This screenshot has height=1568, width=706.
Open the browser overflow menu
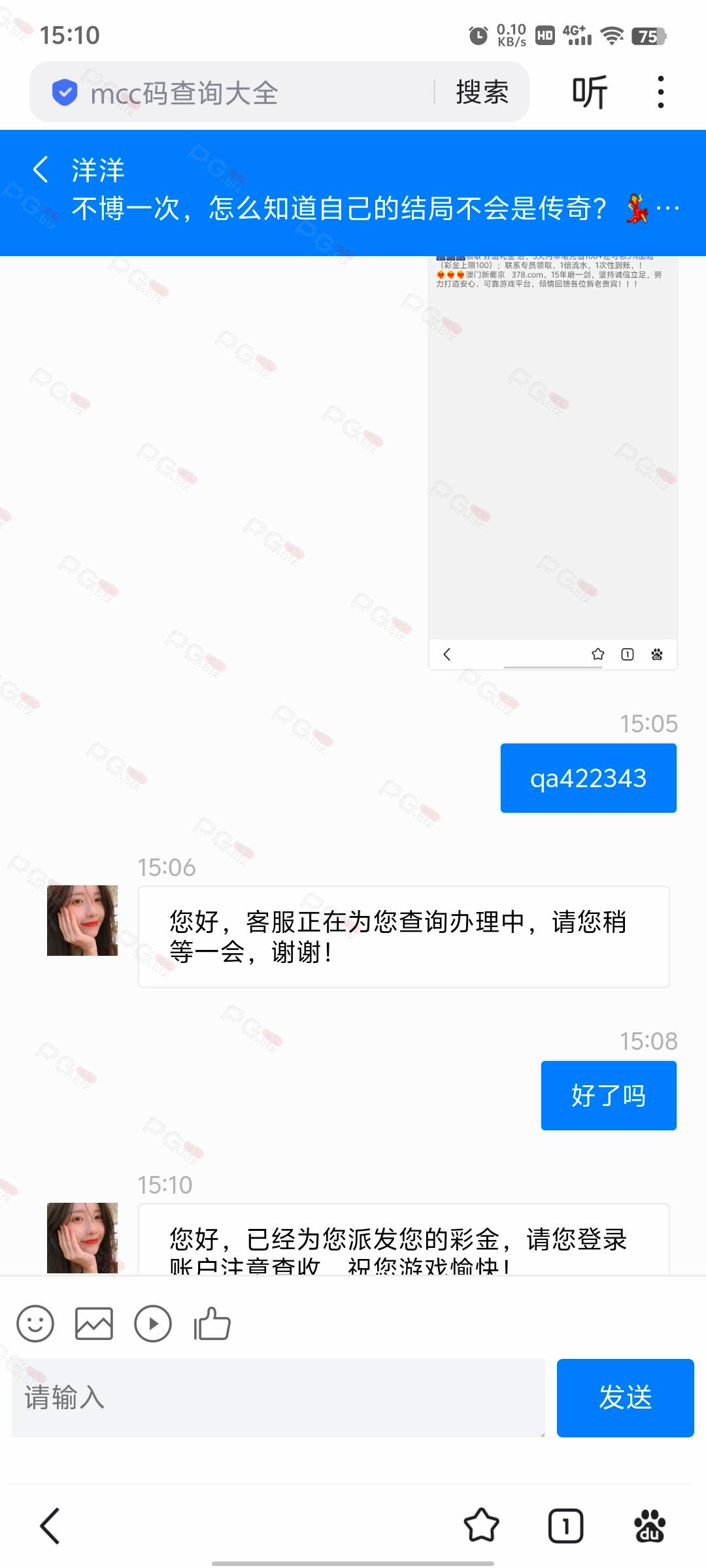[661, 92]
